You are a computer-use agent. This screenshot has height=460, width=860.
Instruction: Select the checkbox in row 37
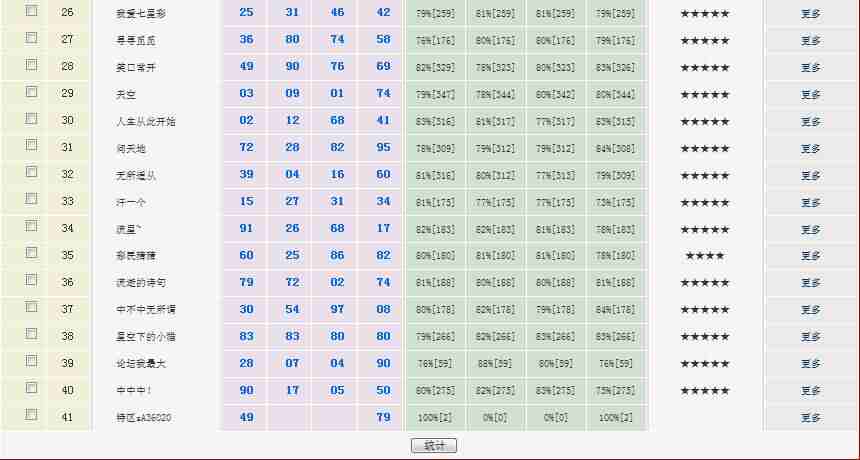[x=31, y=308]
